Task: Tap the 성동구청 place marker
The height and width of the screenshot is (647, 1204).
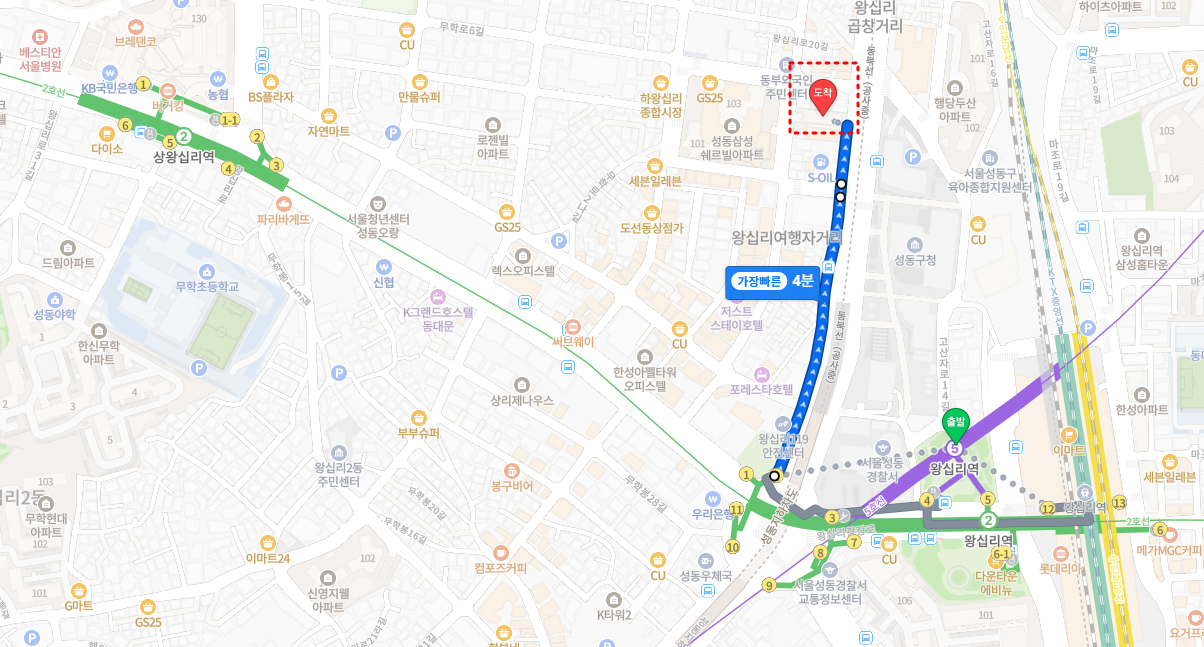Action: coord(913,245)
